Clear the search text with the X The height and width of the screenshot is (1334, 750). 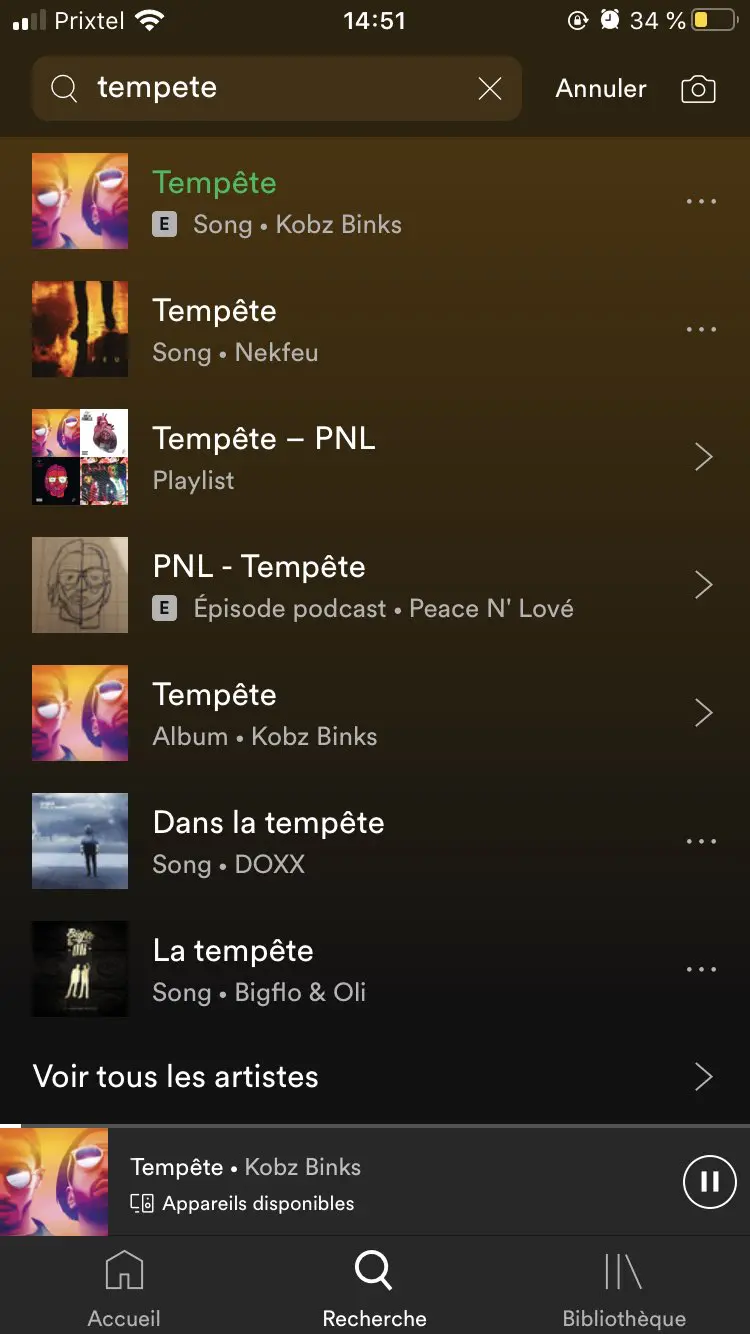pos(490,89)
